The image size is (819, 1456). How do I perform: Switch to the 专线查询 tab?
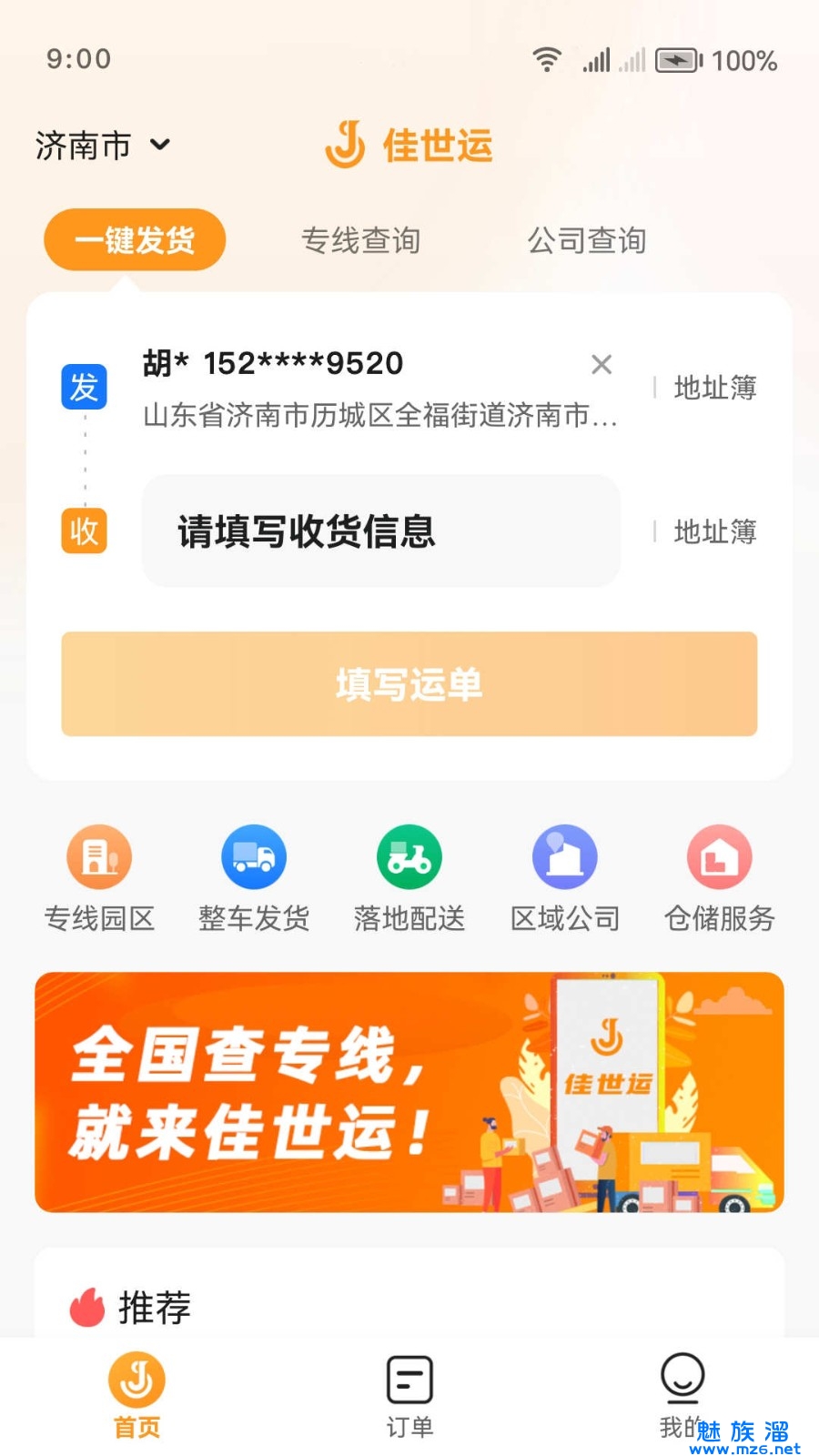pos(360,240)
